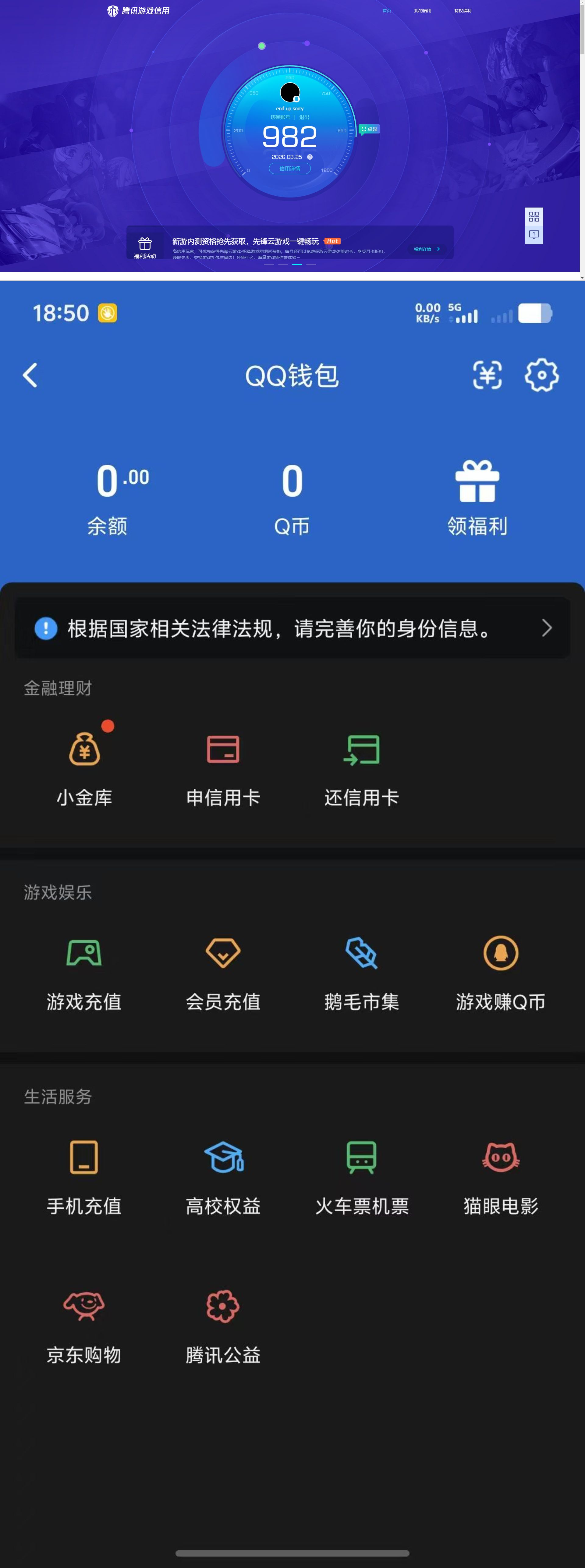This screenshot has width=585, height=1568.
Task: Open QQ Wallet scan payment icon
Action: pyautogui.click(x=487, y=375)
